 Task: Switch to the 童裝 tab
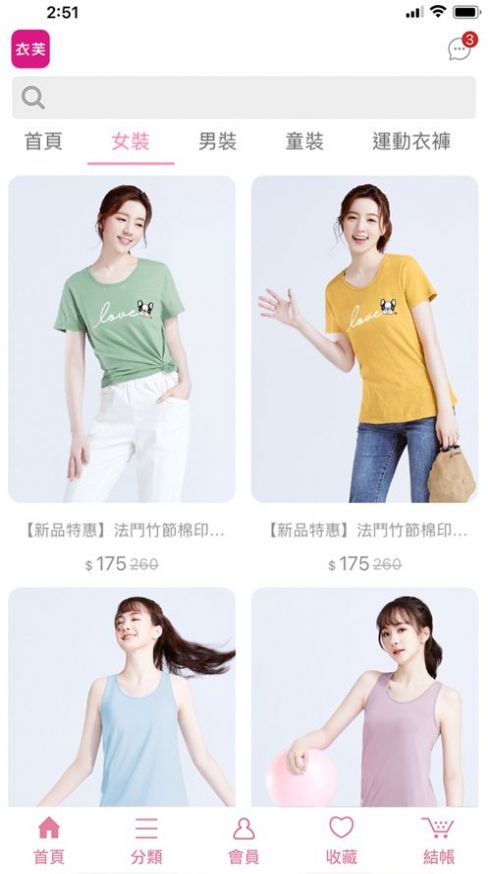pyautogui.click(x=305, y=142)
